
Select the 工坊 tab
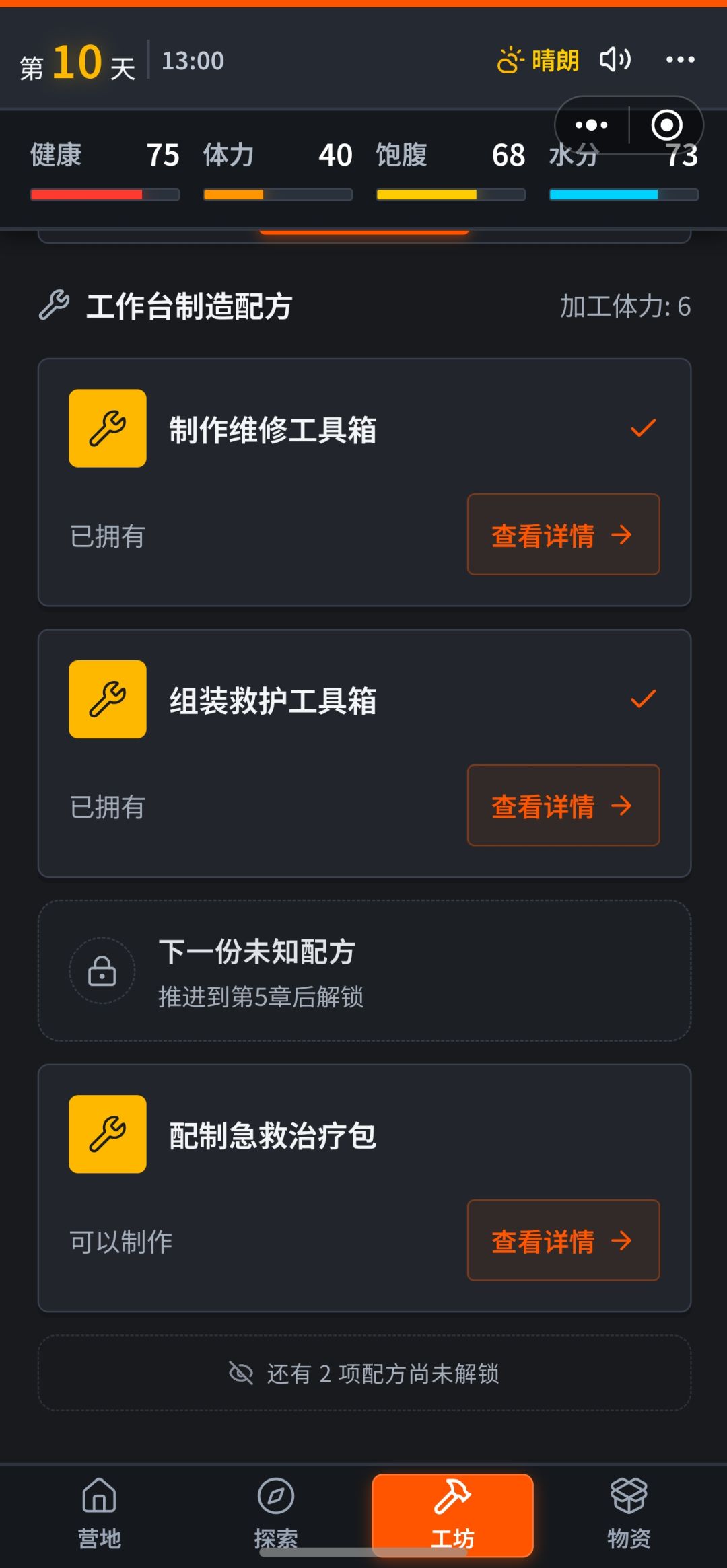(x=452, y=1515)
